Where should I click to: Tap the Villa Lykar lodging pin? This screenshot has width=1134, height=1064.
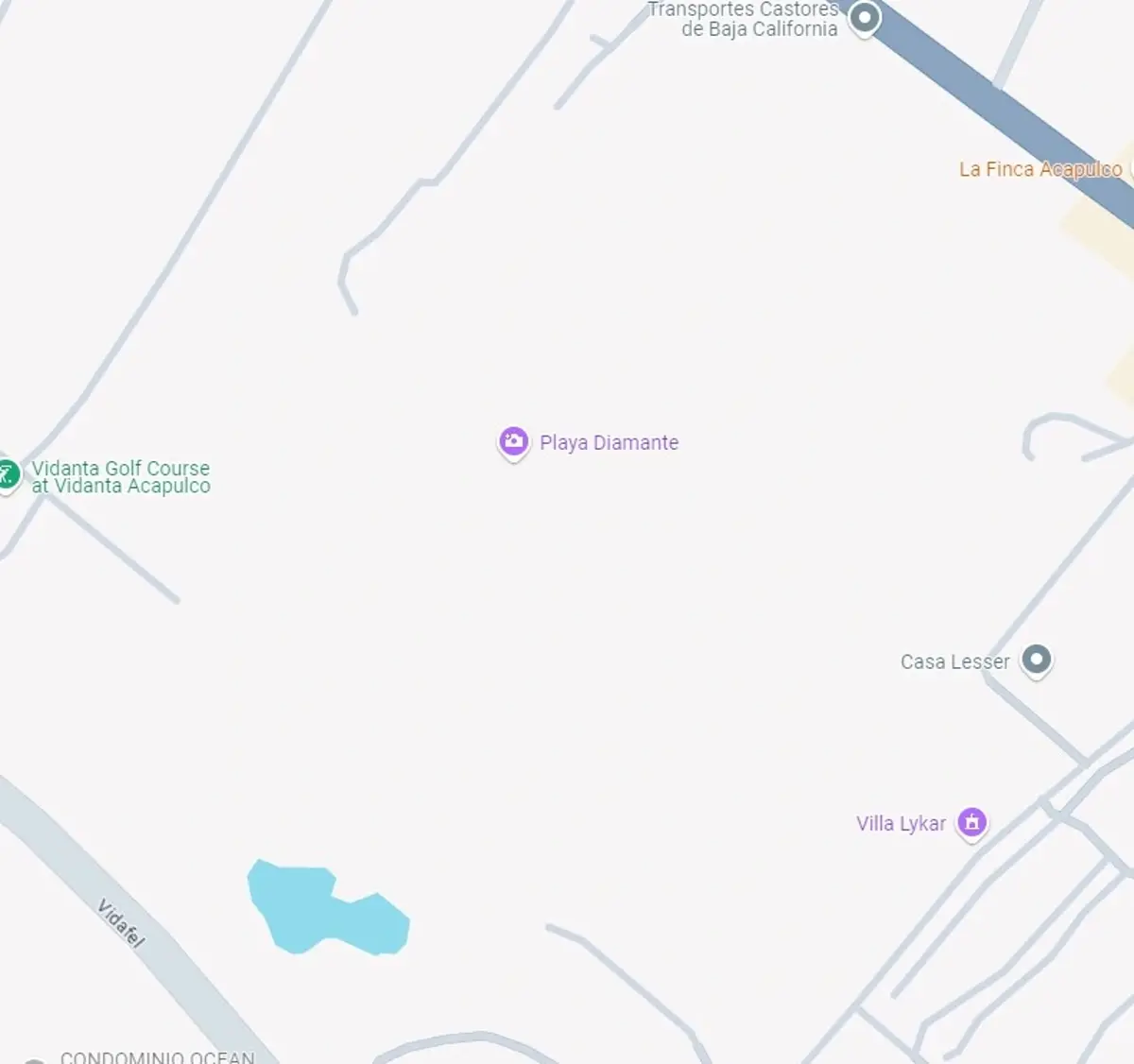point(971,822)
